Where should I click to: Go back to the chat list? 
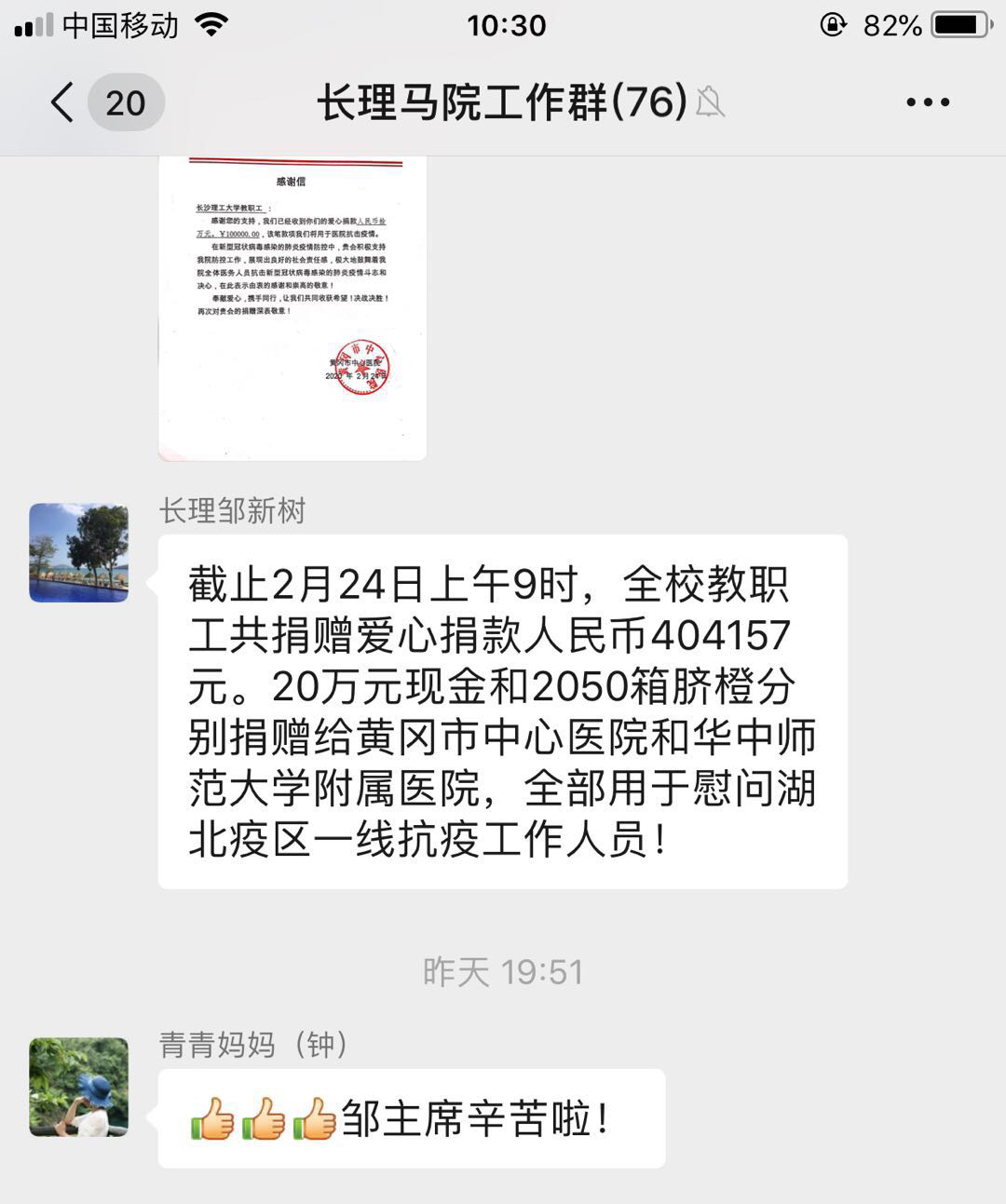point(63,102)
